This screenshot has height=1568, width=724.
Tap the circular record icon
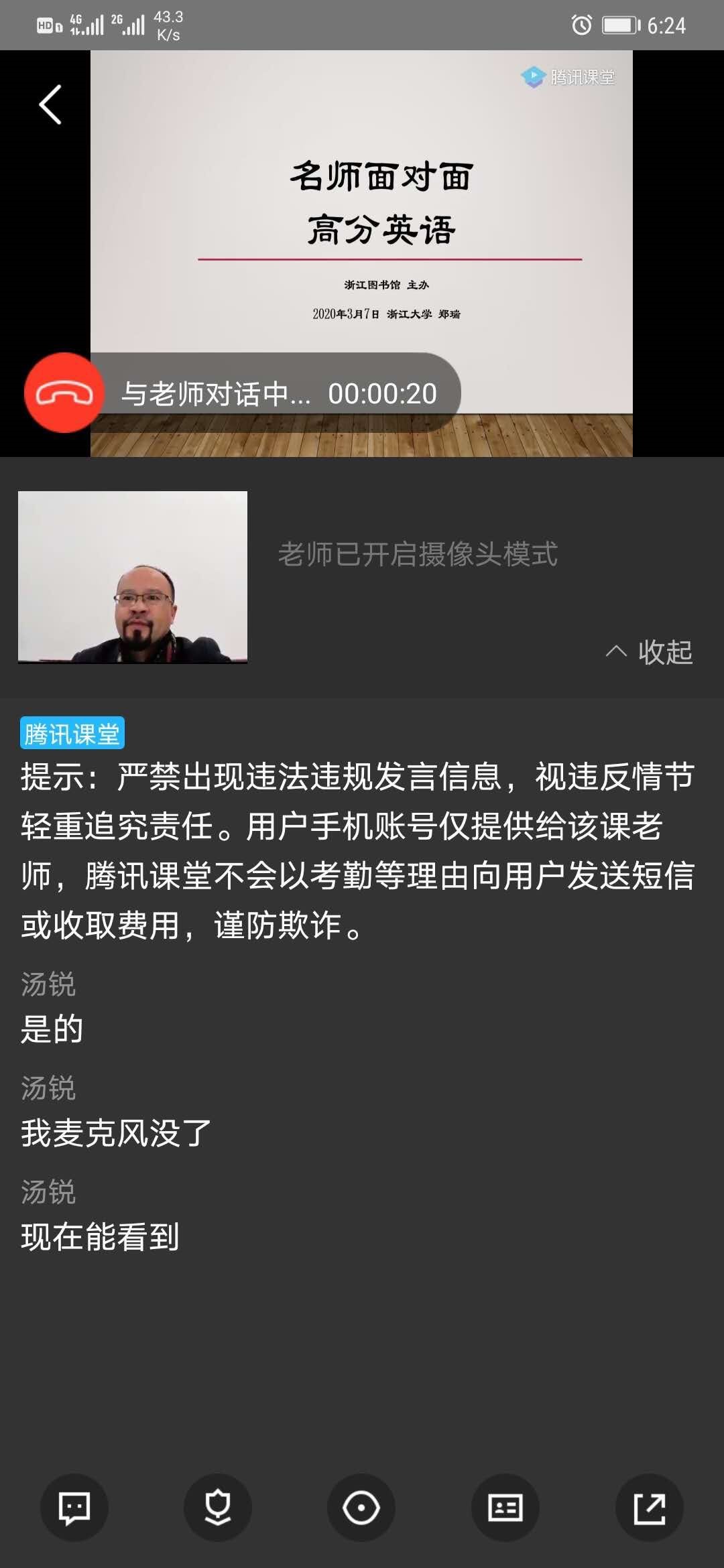pyautogui.click(x=361, y=1508)
